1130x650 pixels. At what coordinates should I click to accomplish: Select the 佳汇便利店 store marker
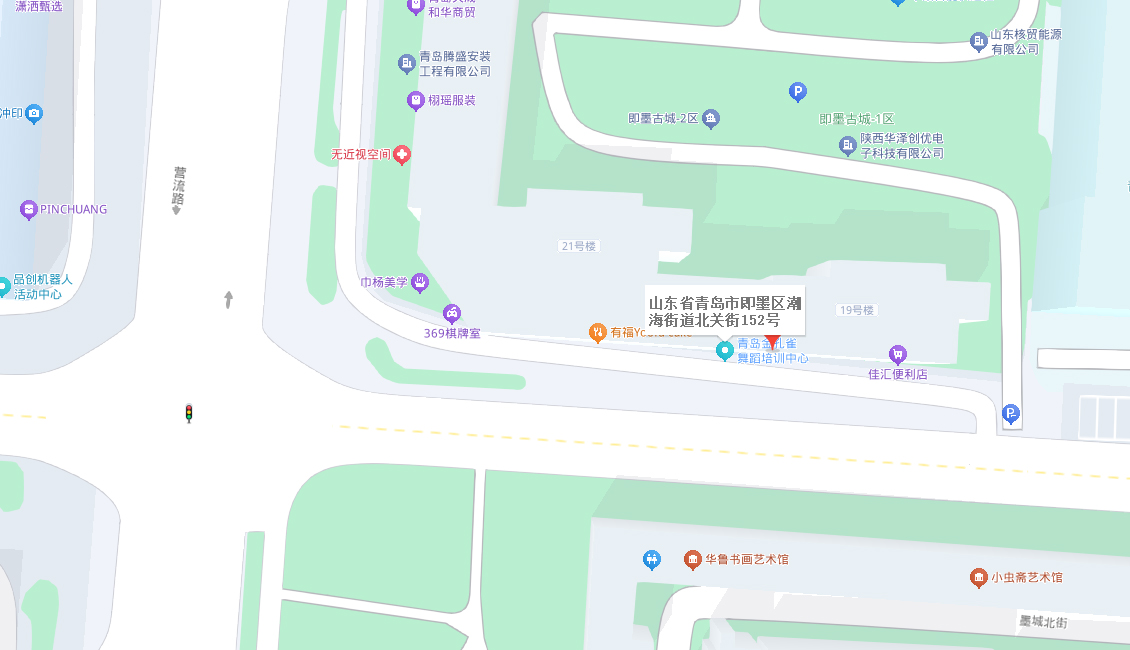pos(898,354)
